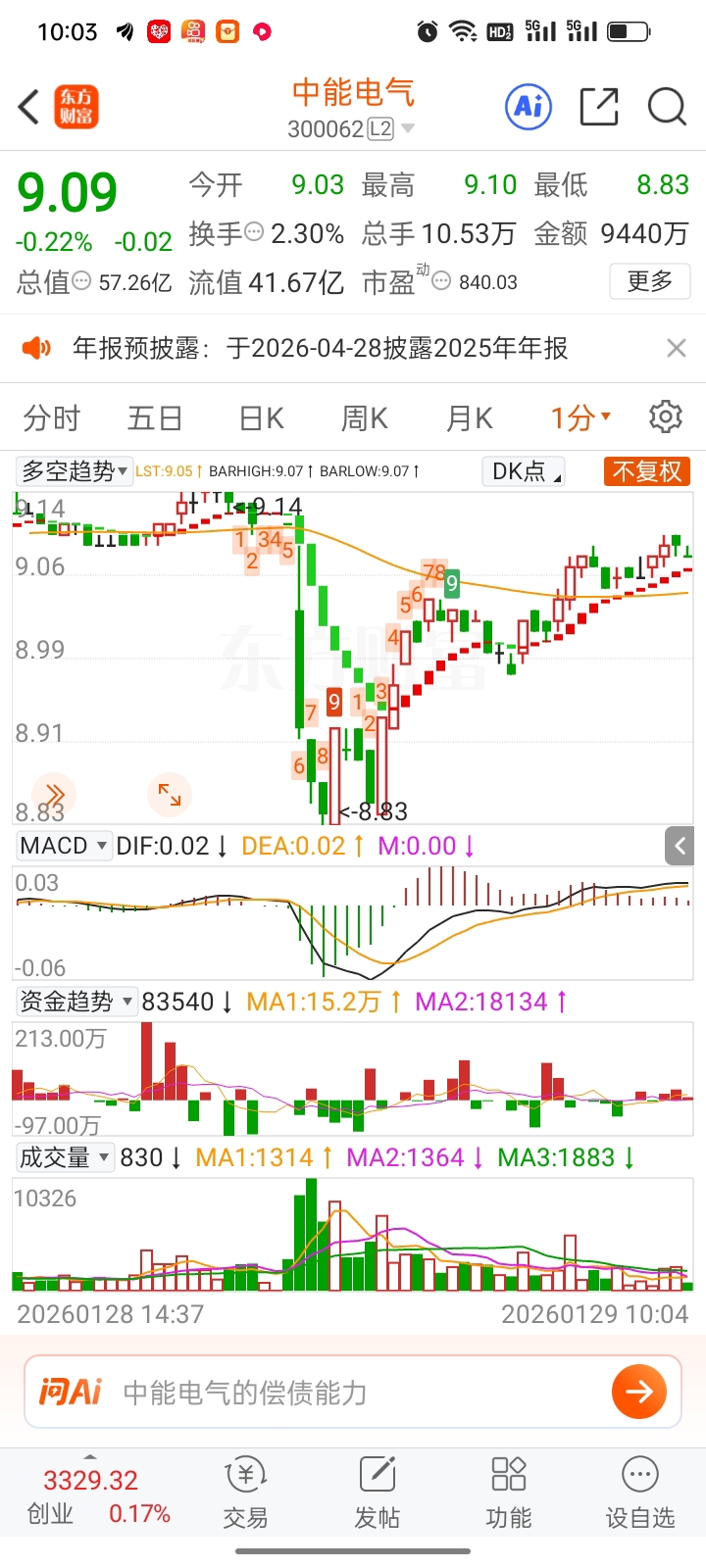Switch to 周K chart tab

(364, 418)
